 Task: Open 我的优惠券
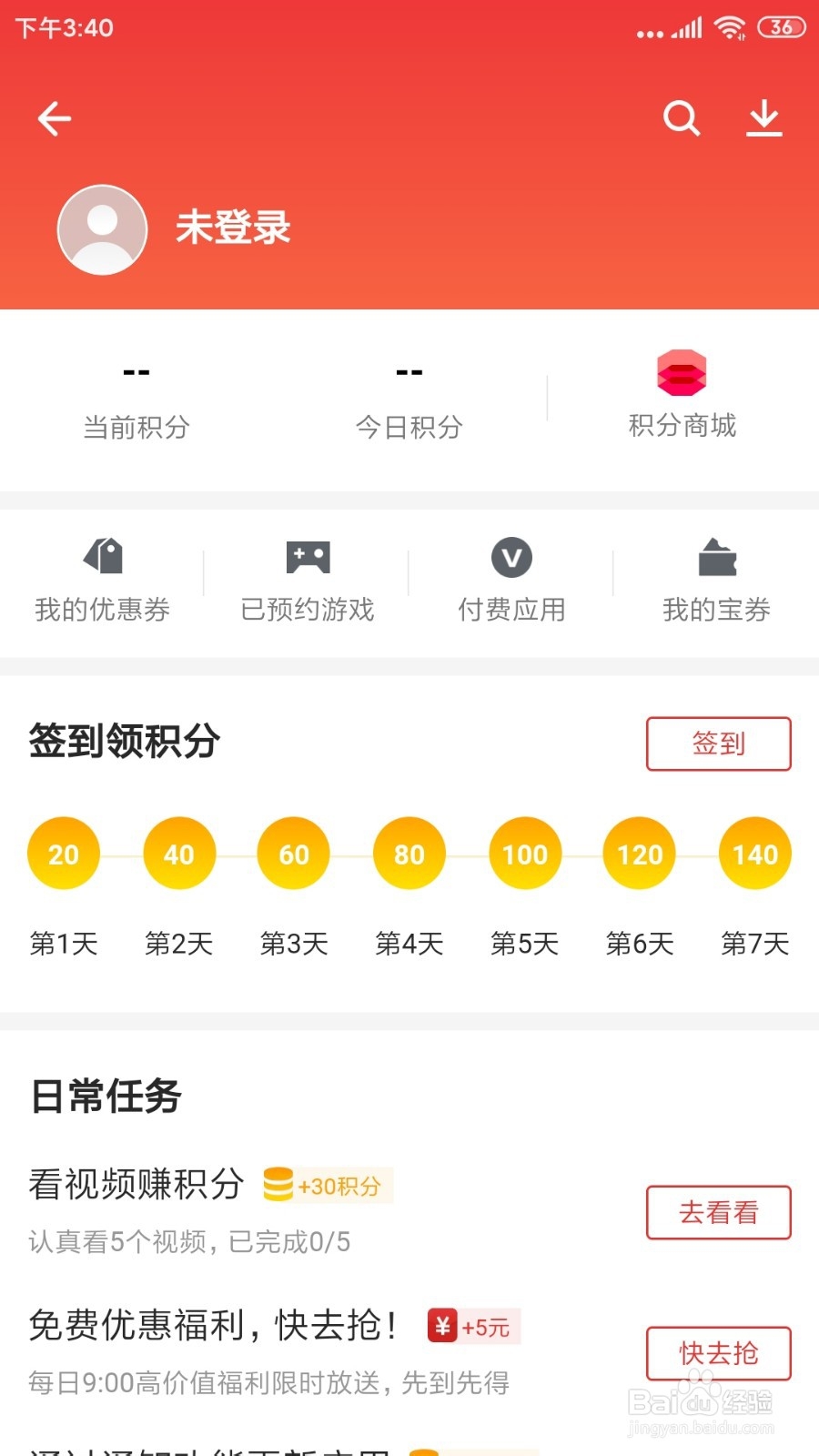[x=103, y=580]
